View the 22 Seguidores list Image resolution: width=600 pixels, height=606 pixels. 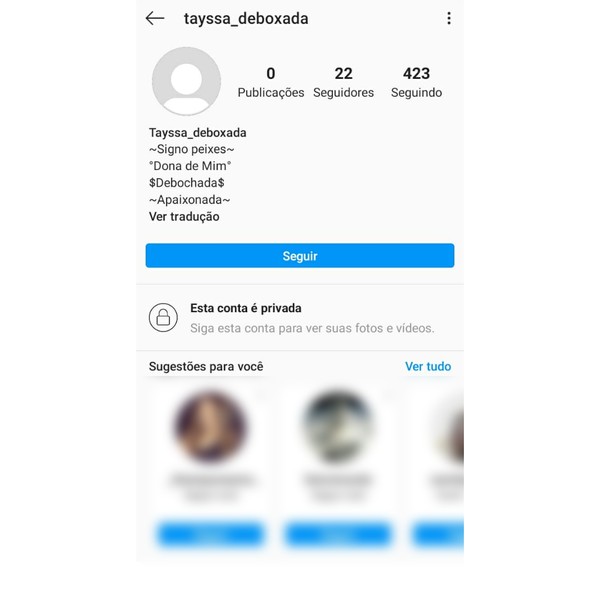343,82
